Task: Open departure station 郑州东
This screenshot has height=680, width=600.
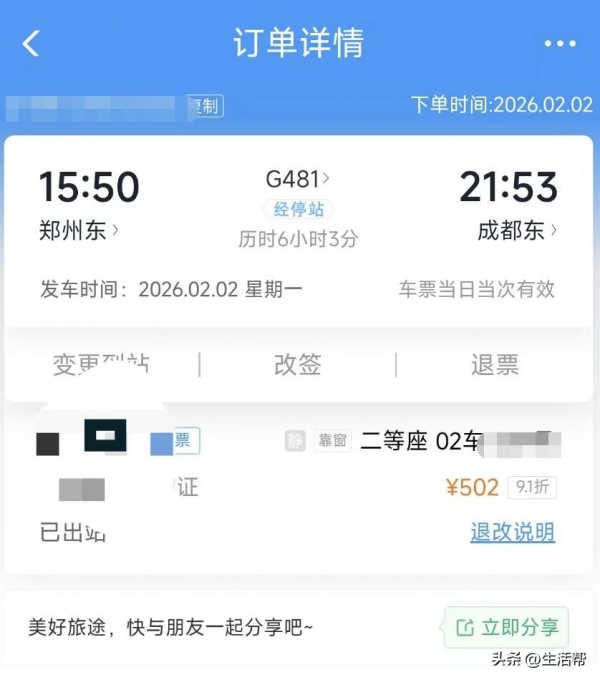Action: tap(78, 230)
